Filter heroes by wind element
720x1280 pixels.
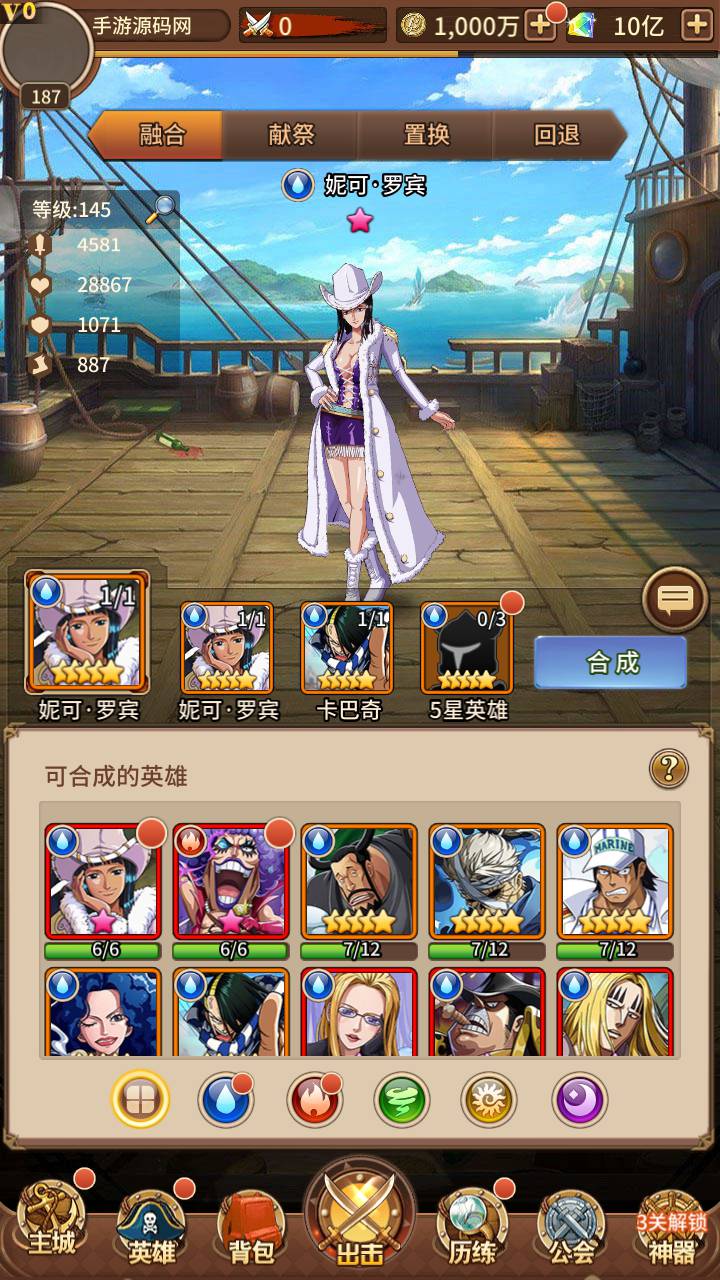(x=401, y=1101)
